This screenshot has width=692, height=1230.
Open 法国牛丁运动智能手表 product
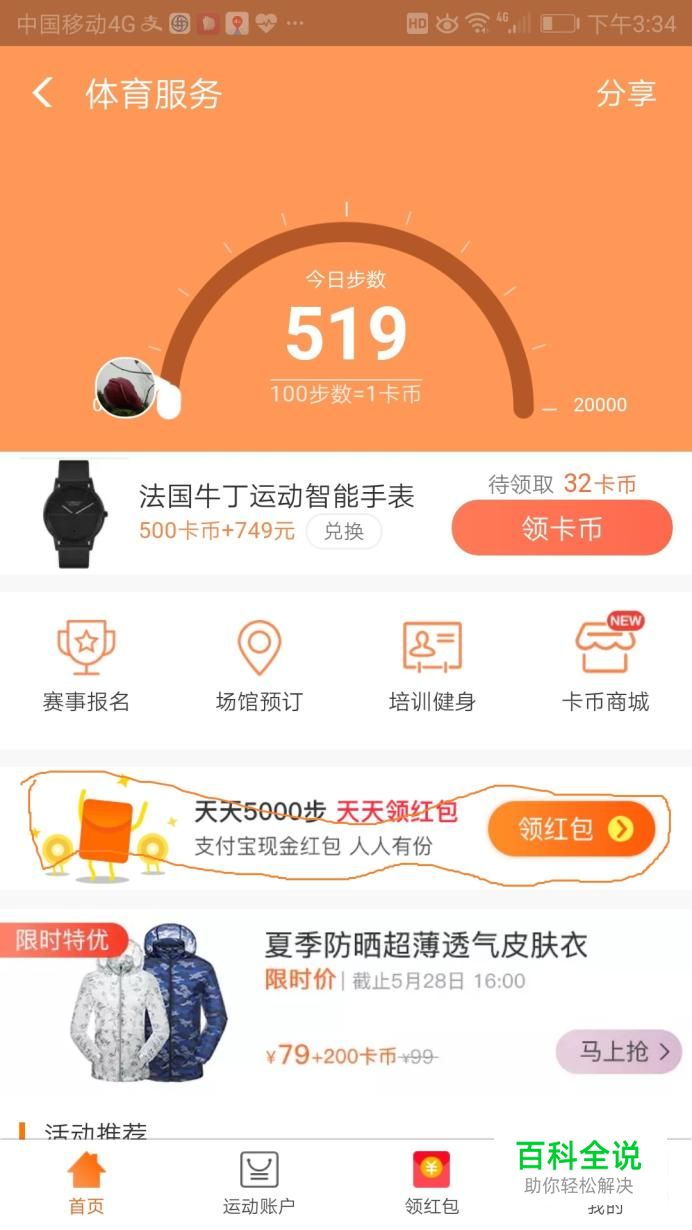coord(276,497)
